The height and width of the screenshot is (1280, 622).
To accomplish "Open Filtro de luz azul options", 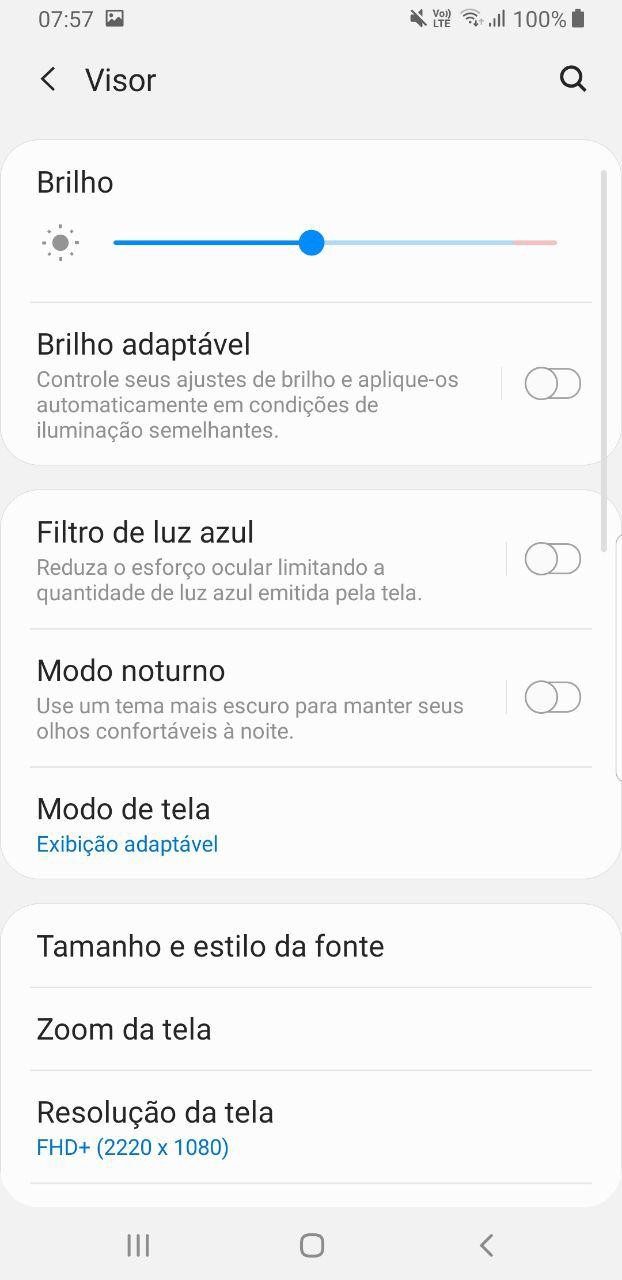I will click(250, 560).
